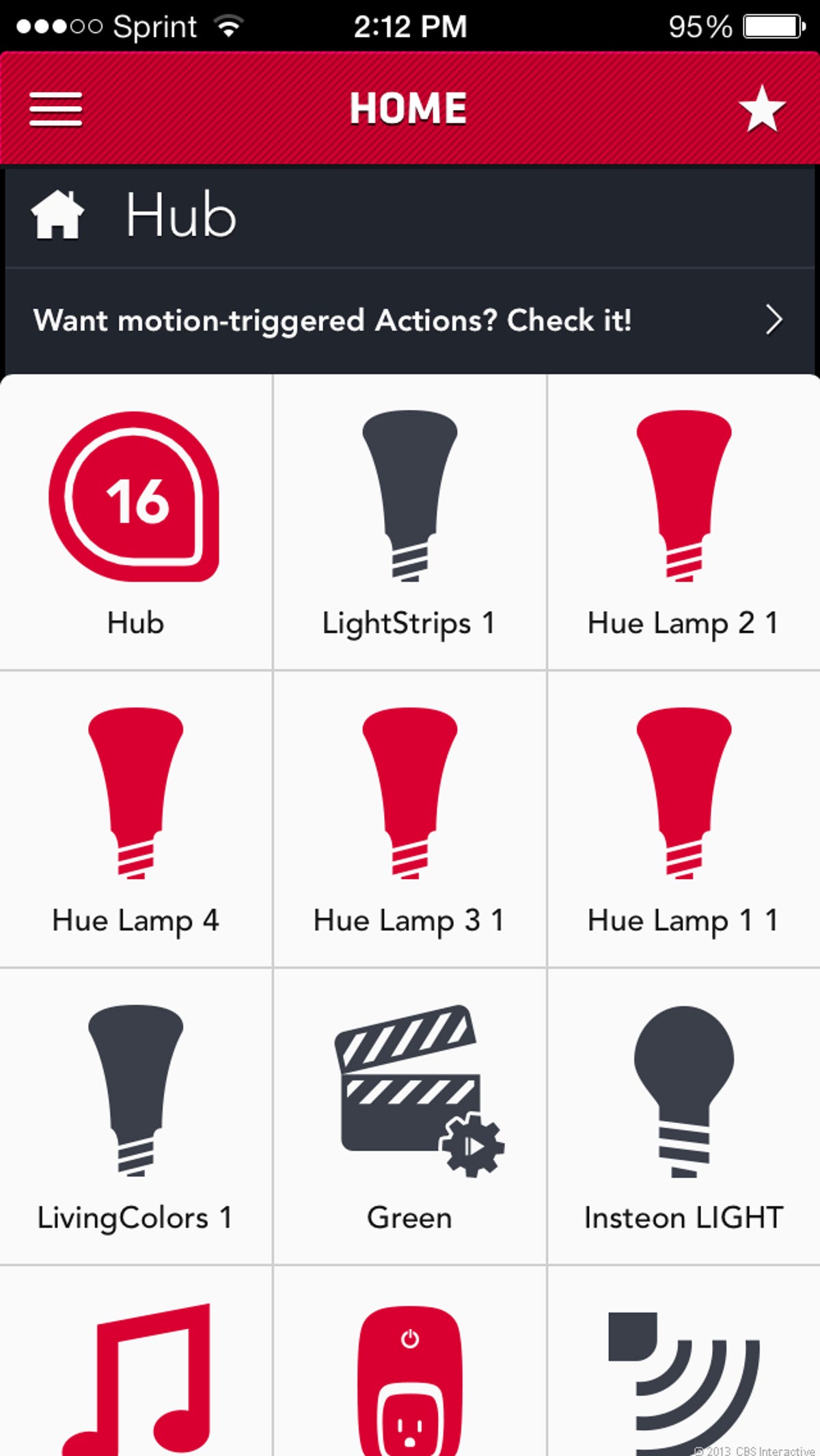820x1456 pixels.
Task: Open LightStrips 1 device
Action: (x=409, y=523)
